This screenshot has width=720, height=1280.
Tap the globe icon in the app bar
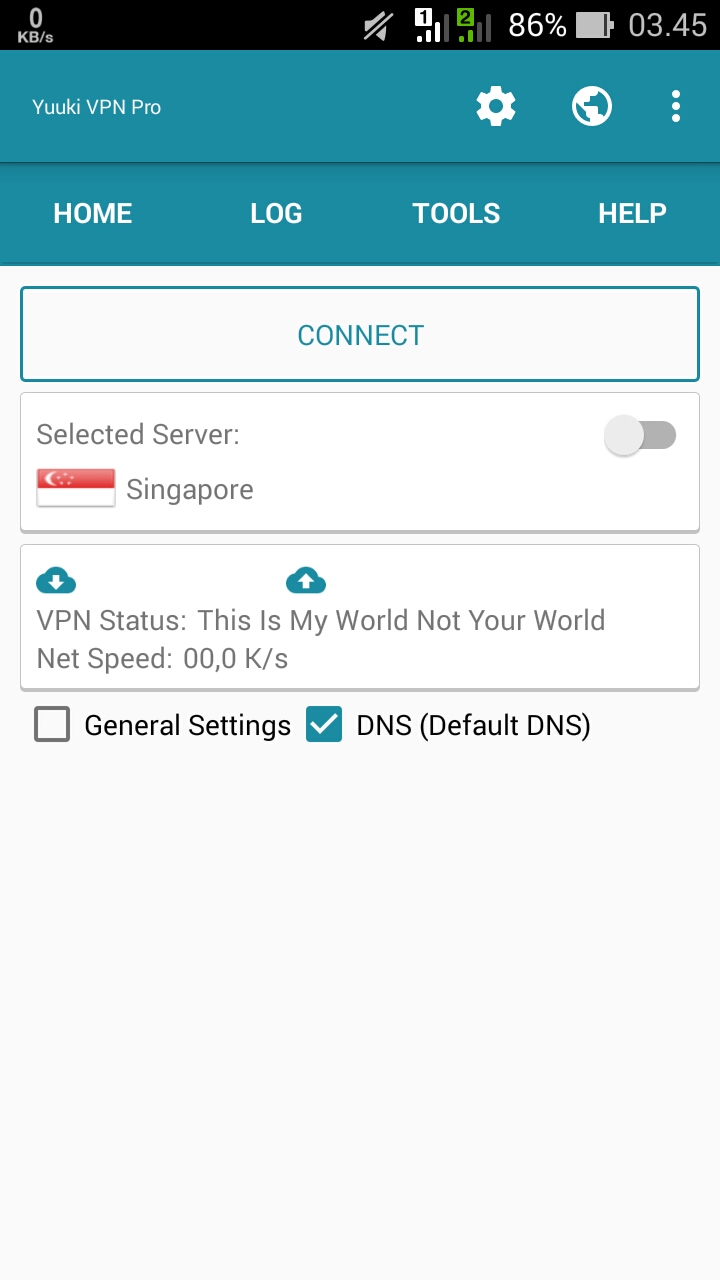coord(592,106)
